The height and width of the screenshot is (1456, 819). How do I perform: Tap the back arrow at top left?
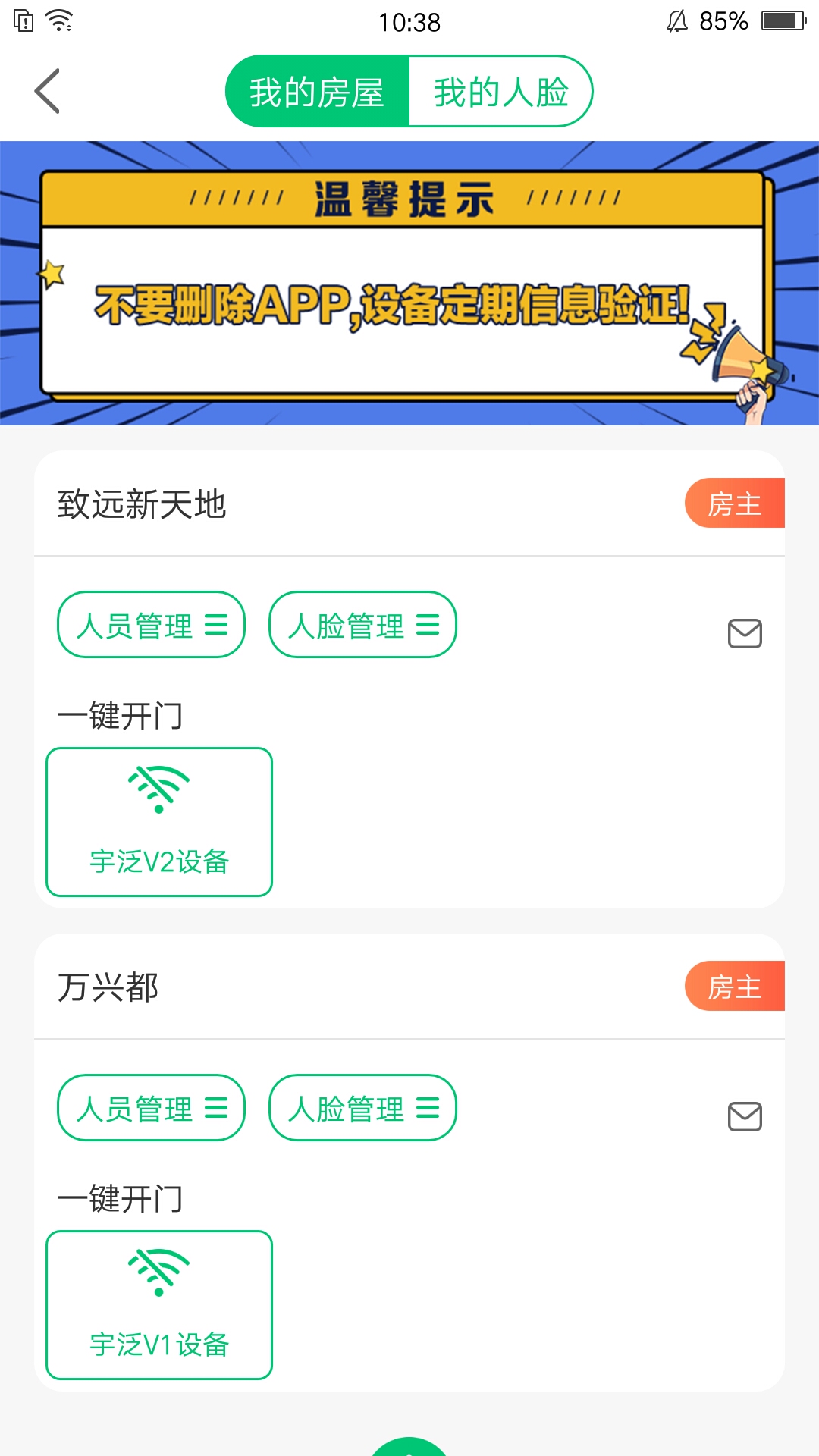pyautogui.click(x=47, y=90)
